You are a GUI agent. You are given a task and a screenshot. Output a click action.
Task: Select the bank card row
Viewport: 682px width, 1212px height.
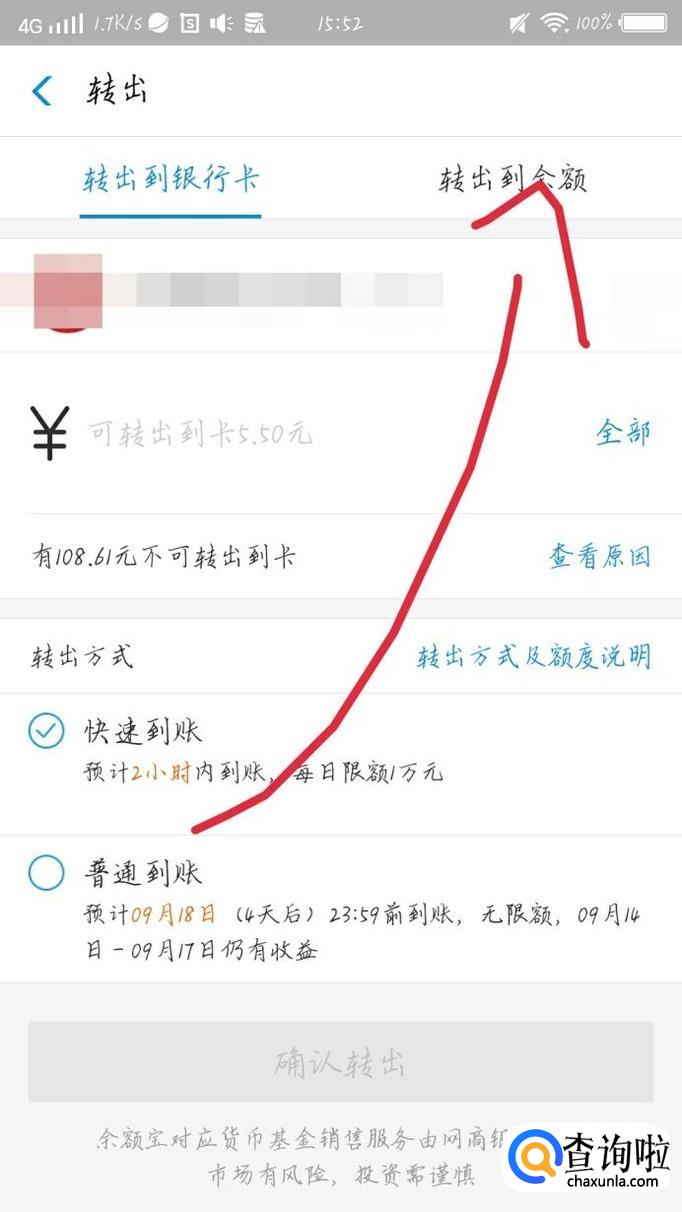340,292
